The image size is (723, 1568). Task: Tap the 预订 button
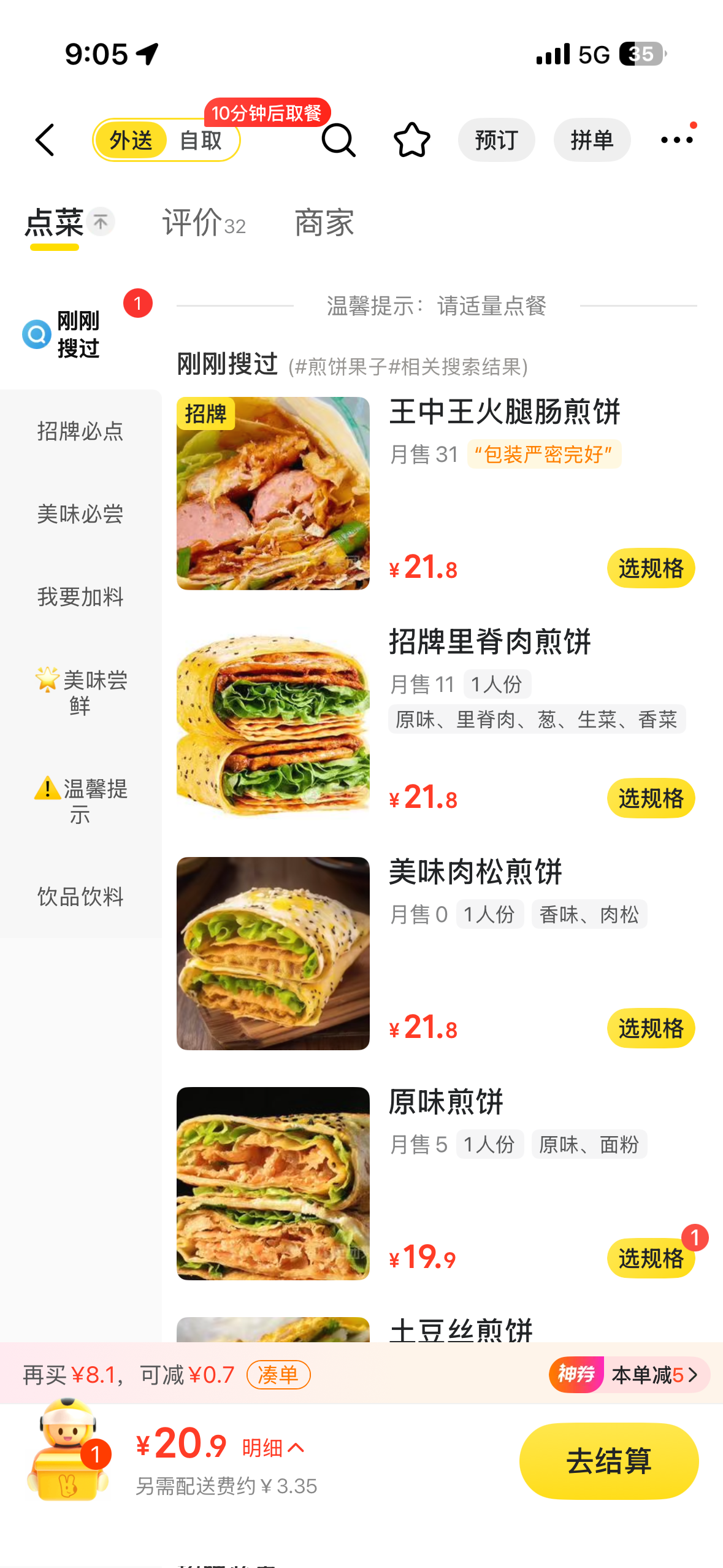point(496,140)
